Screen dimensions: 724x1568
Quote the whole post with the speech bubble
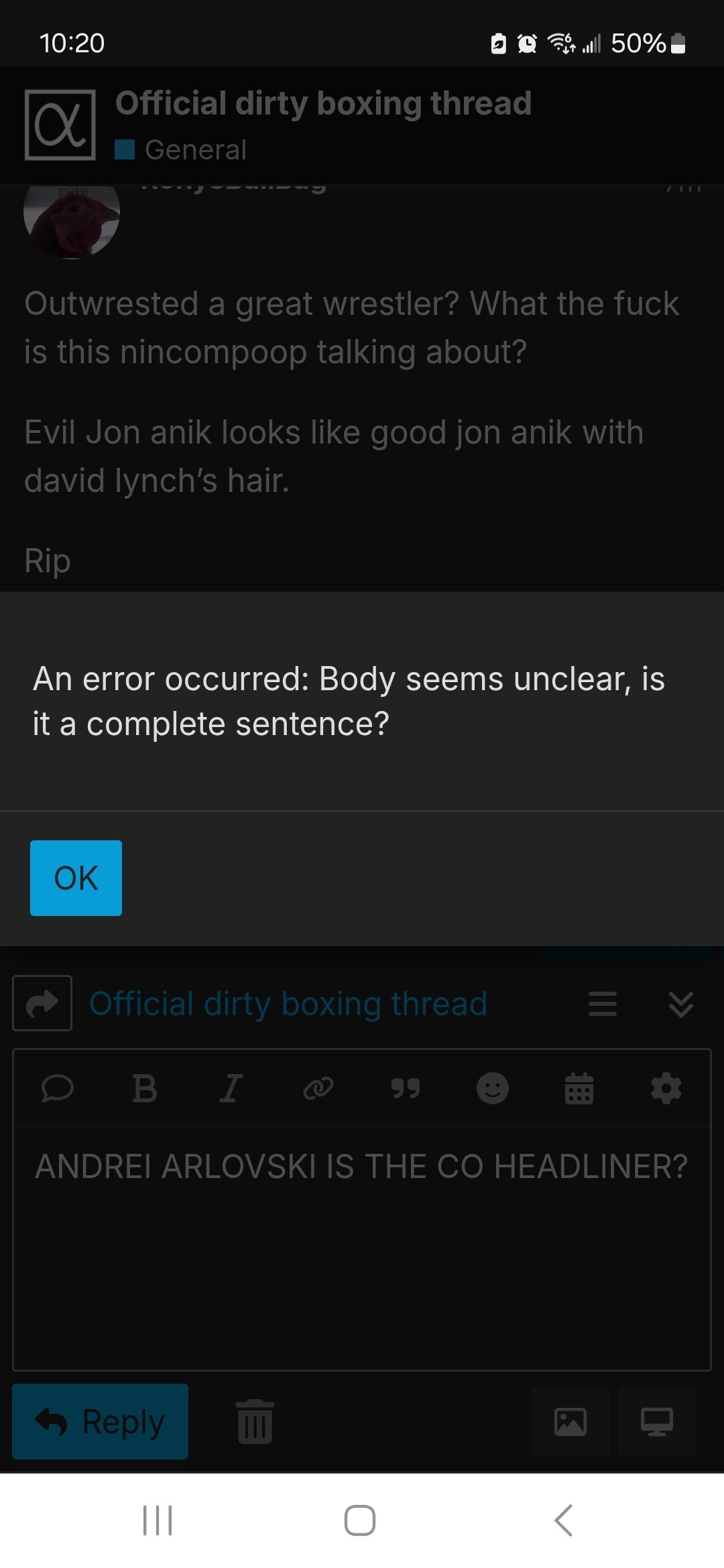[x=58, y=1088]
